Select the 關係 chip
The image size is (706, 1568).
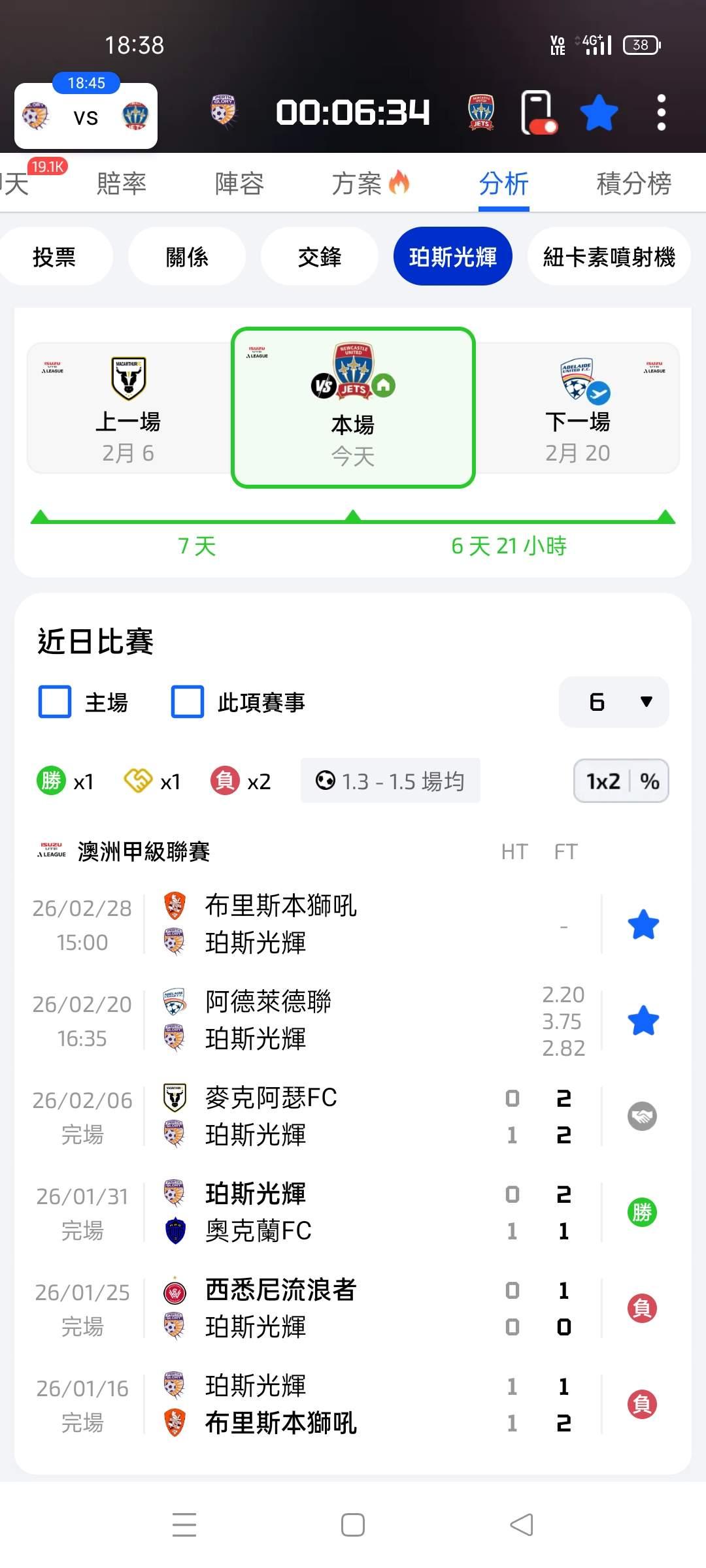[x=187, y=256]
